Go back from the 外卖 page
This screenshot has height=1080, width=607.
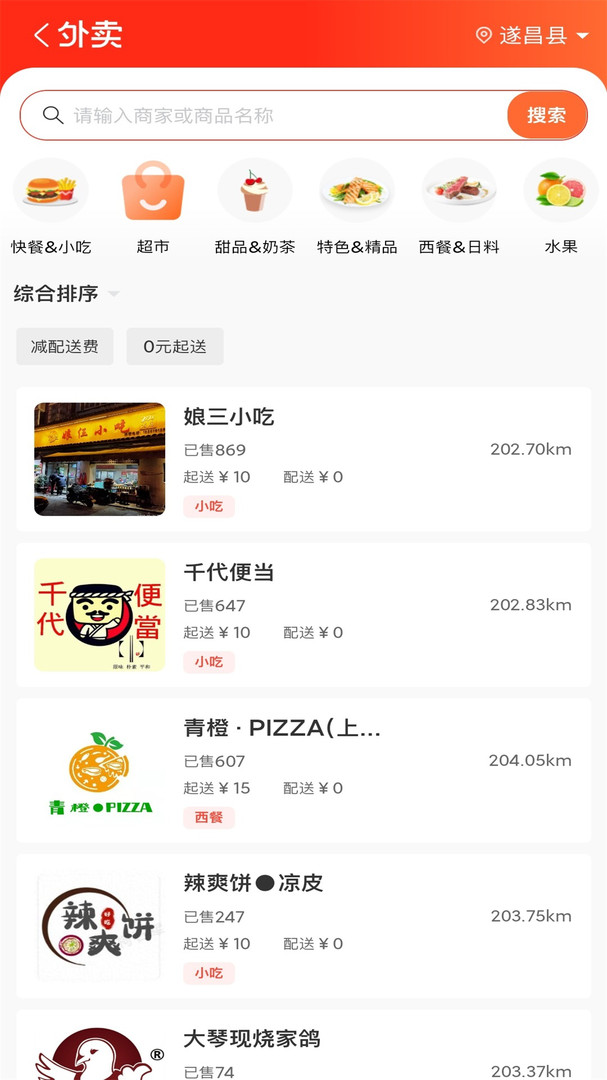click(42, 36)
